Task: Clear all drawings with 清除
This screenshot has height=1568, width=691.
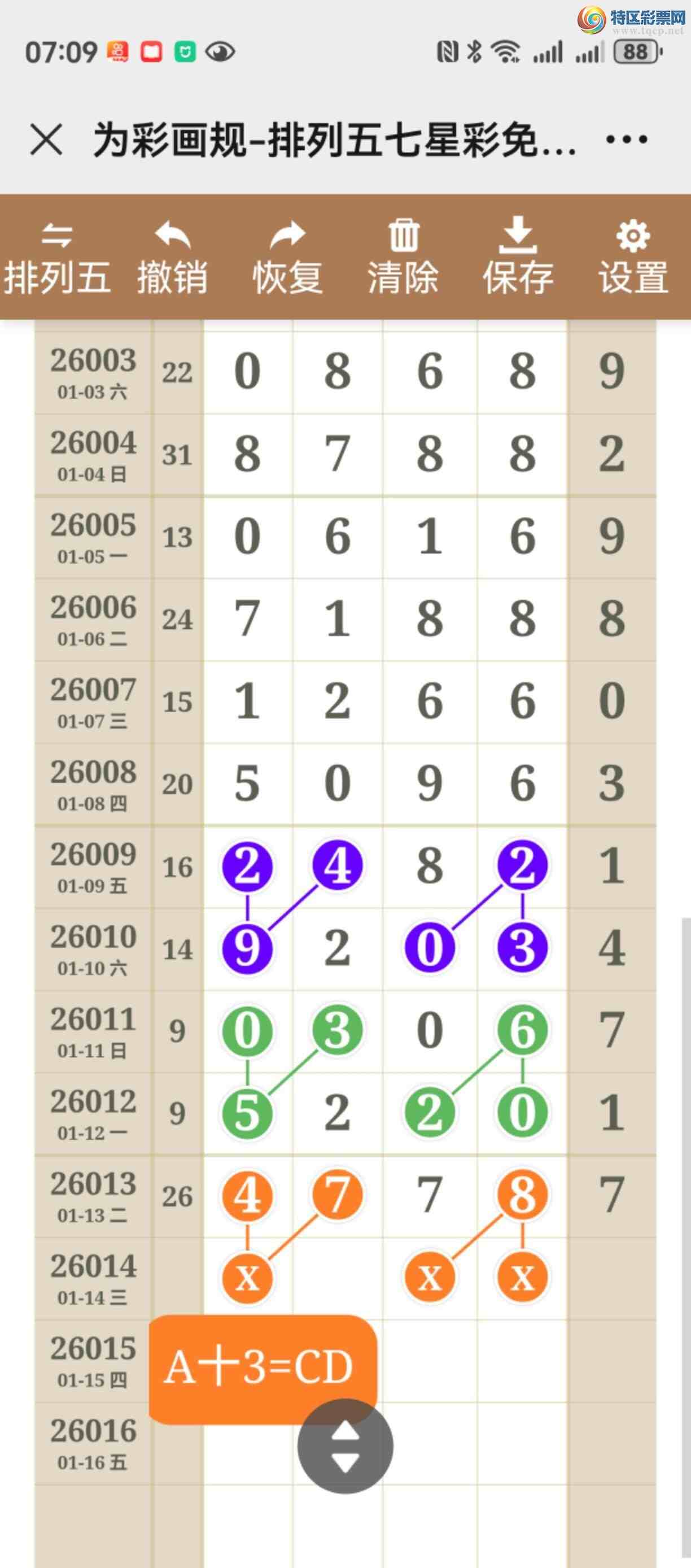Action: click(403, 258)
